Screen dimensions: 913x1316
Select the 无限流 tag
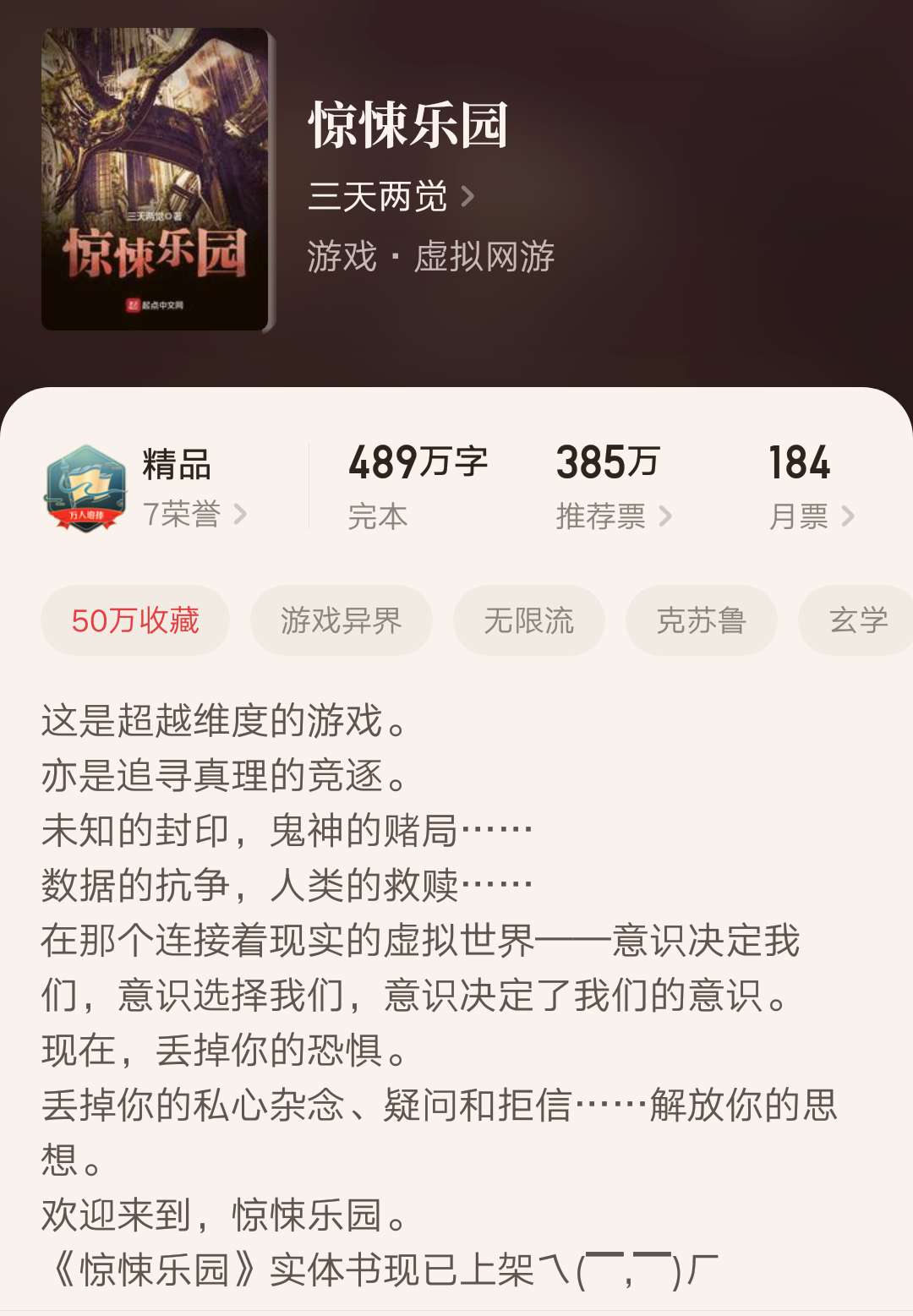(528, 620)
